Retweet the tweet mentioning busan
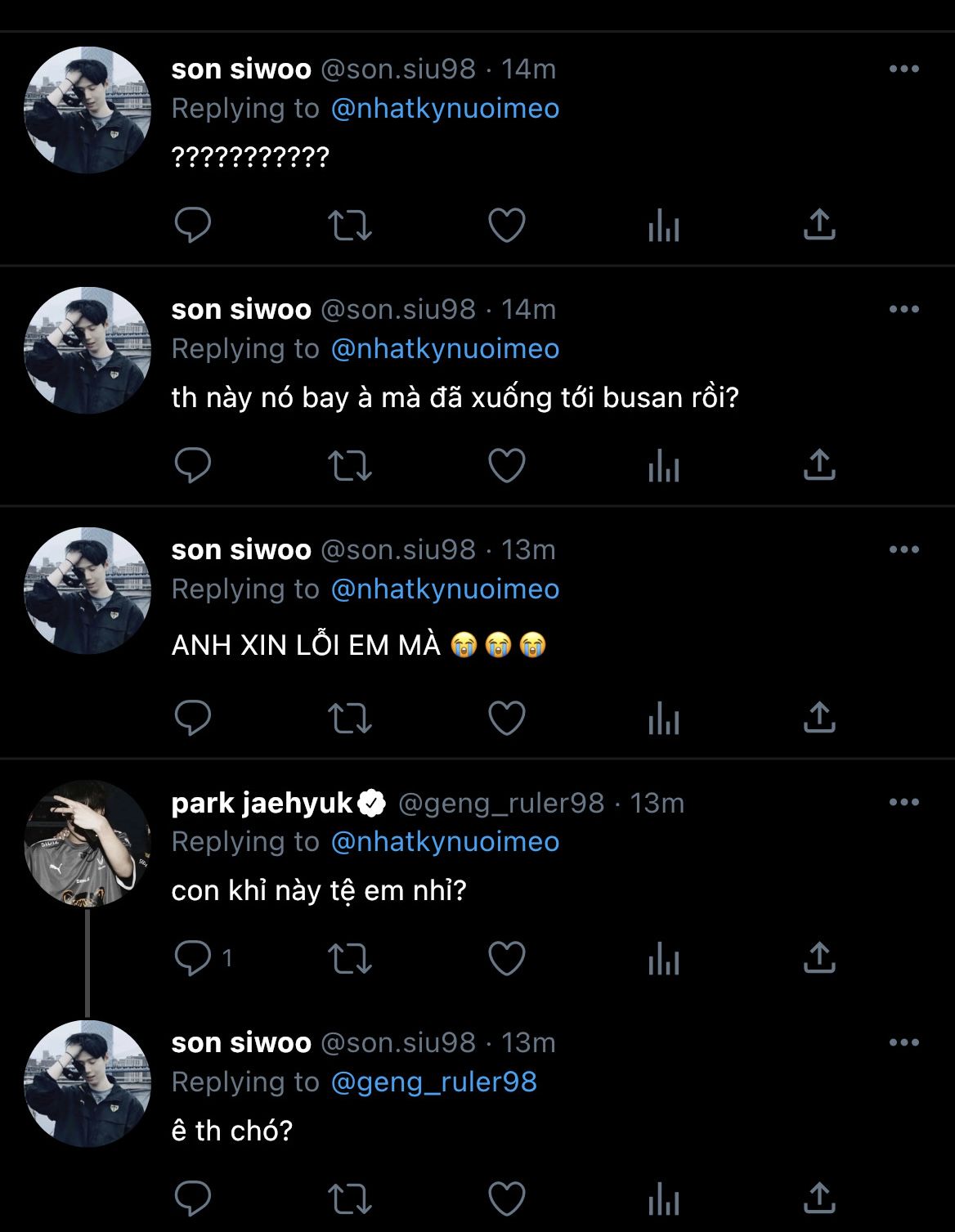Image resolution: width=955 pixels, height=1232 pixels. point(350,466)
